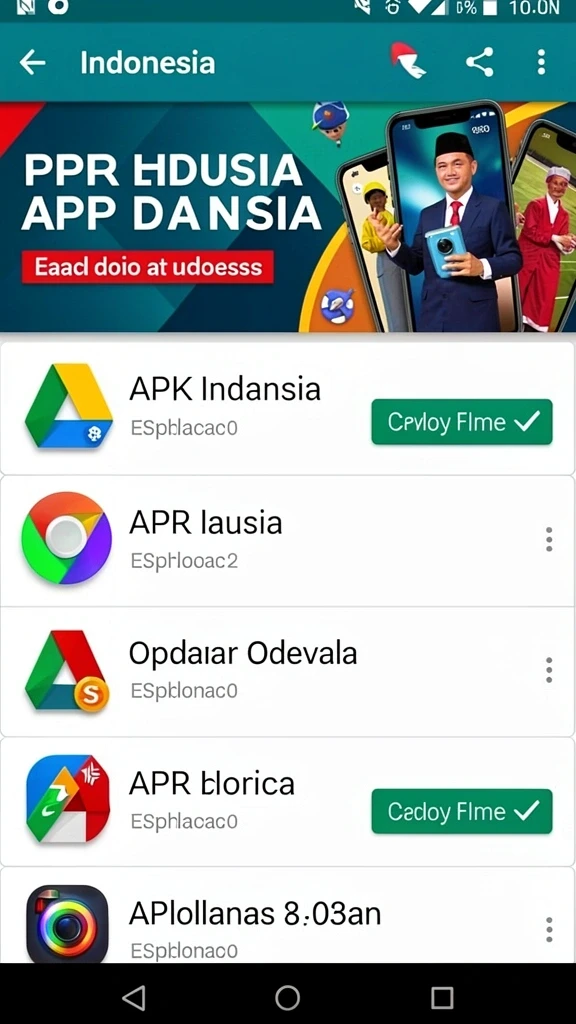Open the APK Indansia app row
Screen dimensions: 576x1024
[x=287, y=408]
